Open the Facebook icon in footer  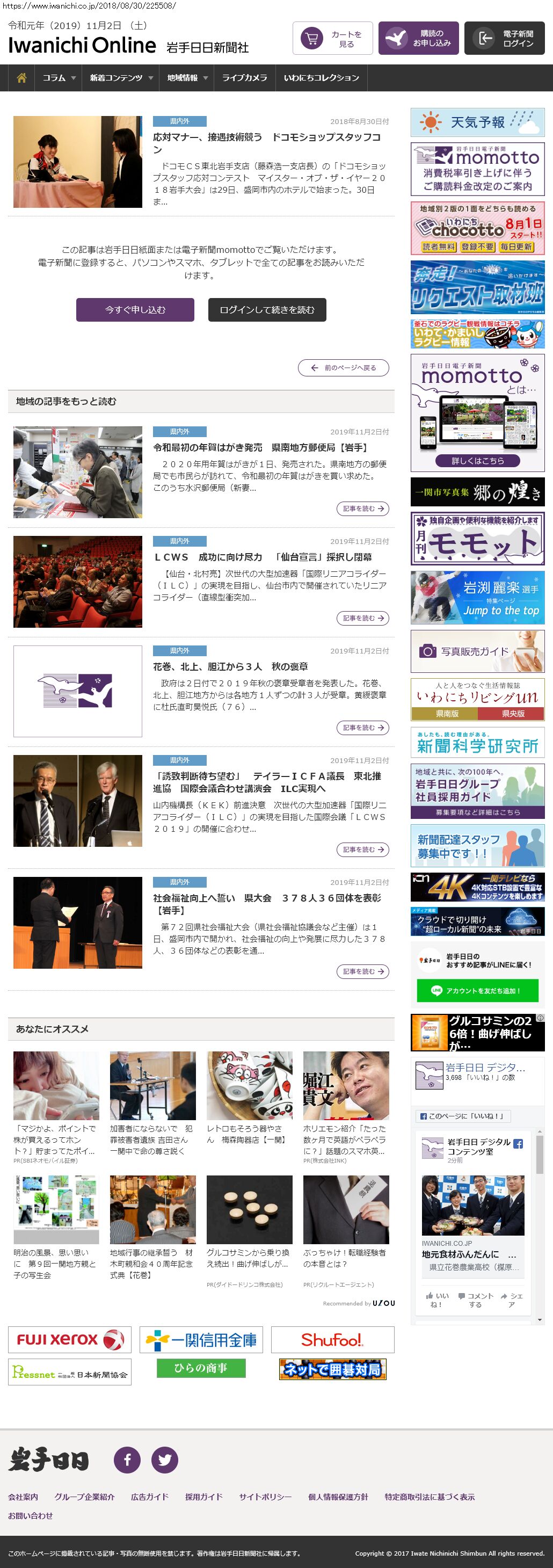pos(127,1460)
